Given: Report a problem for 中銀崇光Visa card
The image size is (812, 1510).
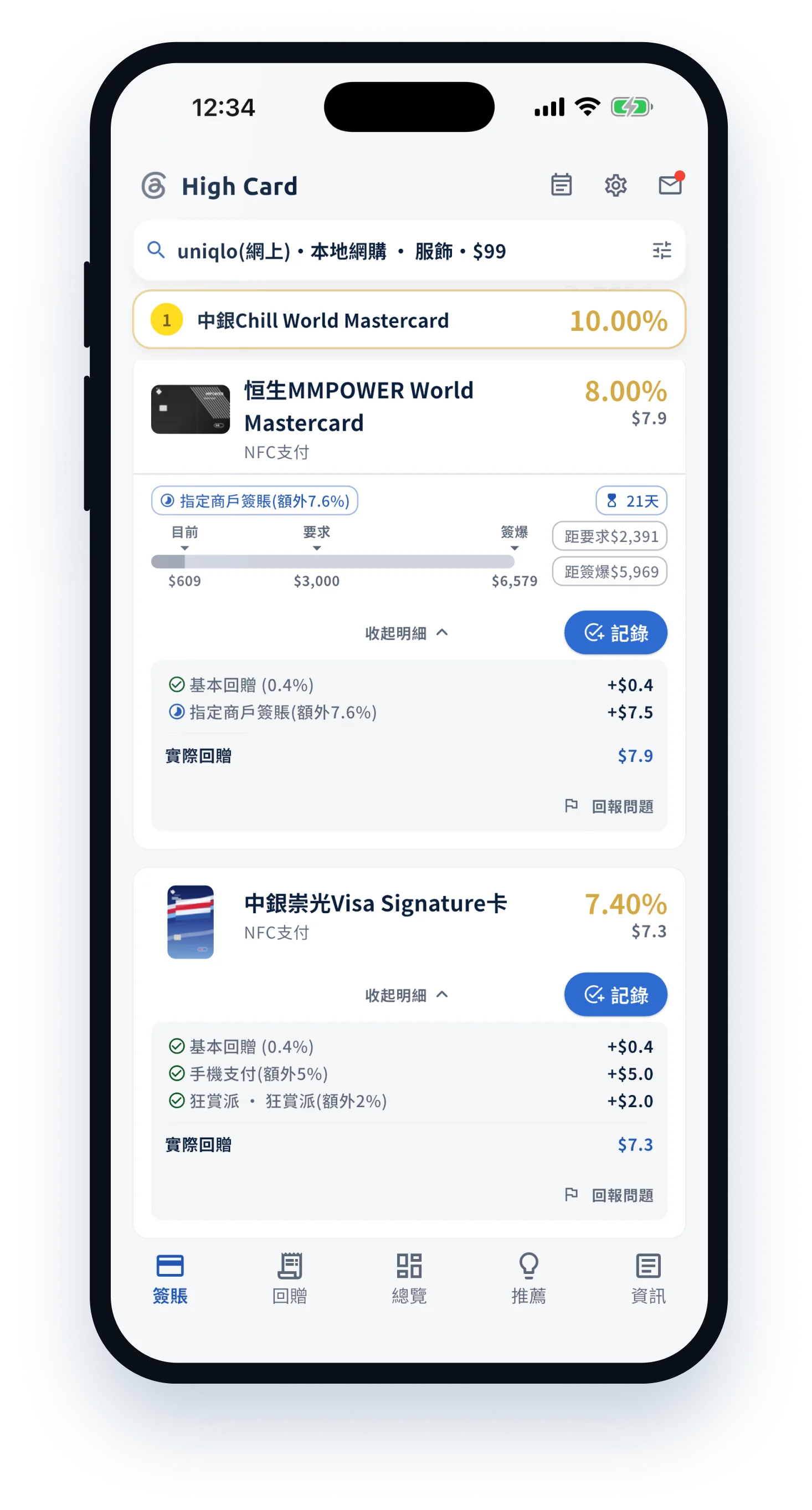Looking at the screenshot, I should [x=609, y=1195].
